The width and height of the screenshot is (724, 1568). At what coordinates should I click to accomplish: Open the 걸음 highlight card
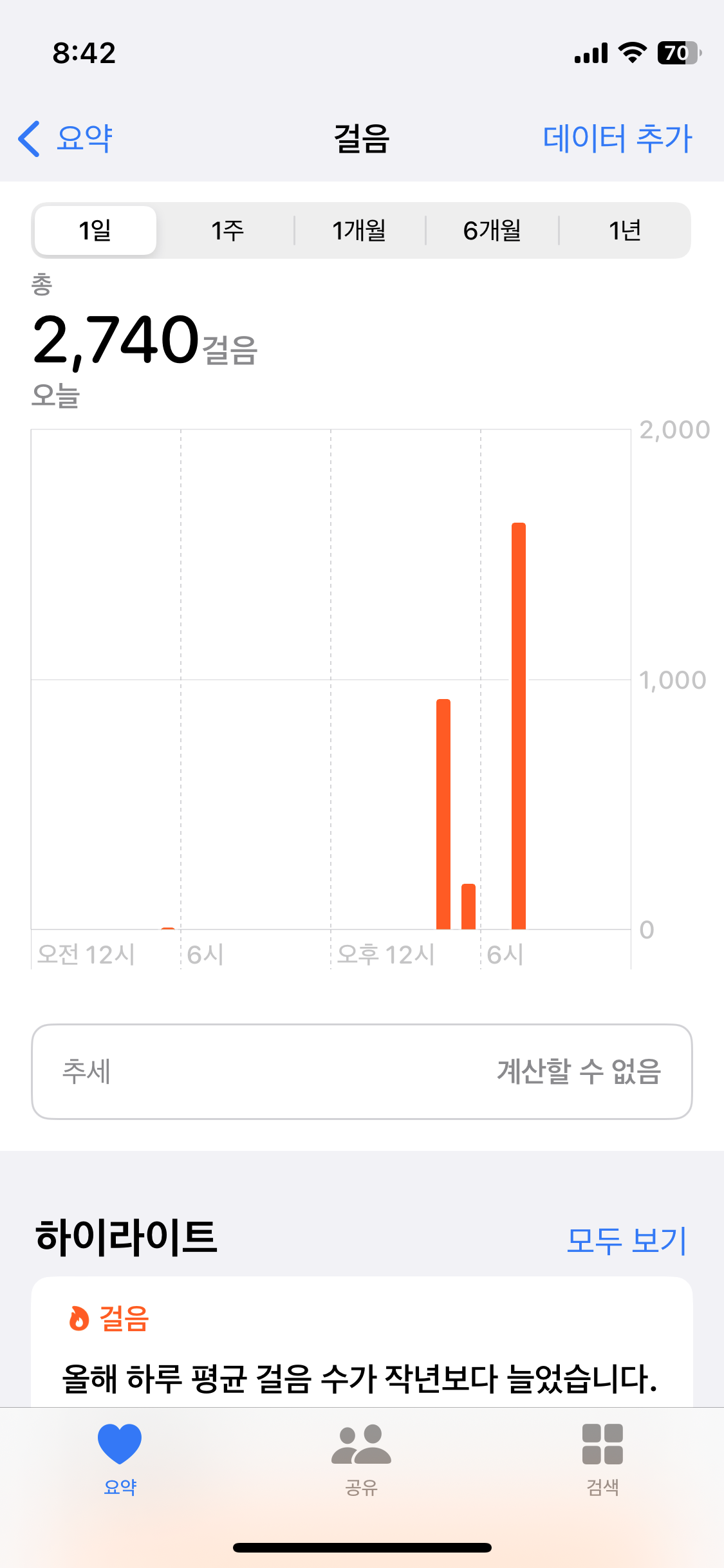362,1345
